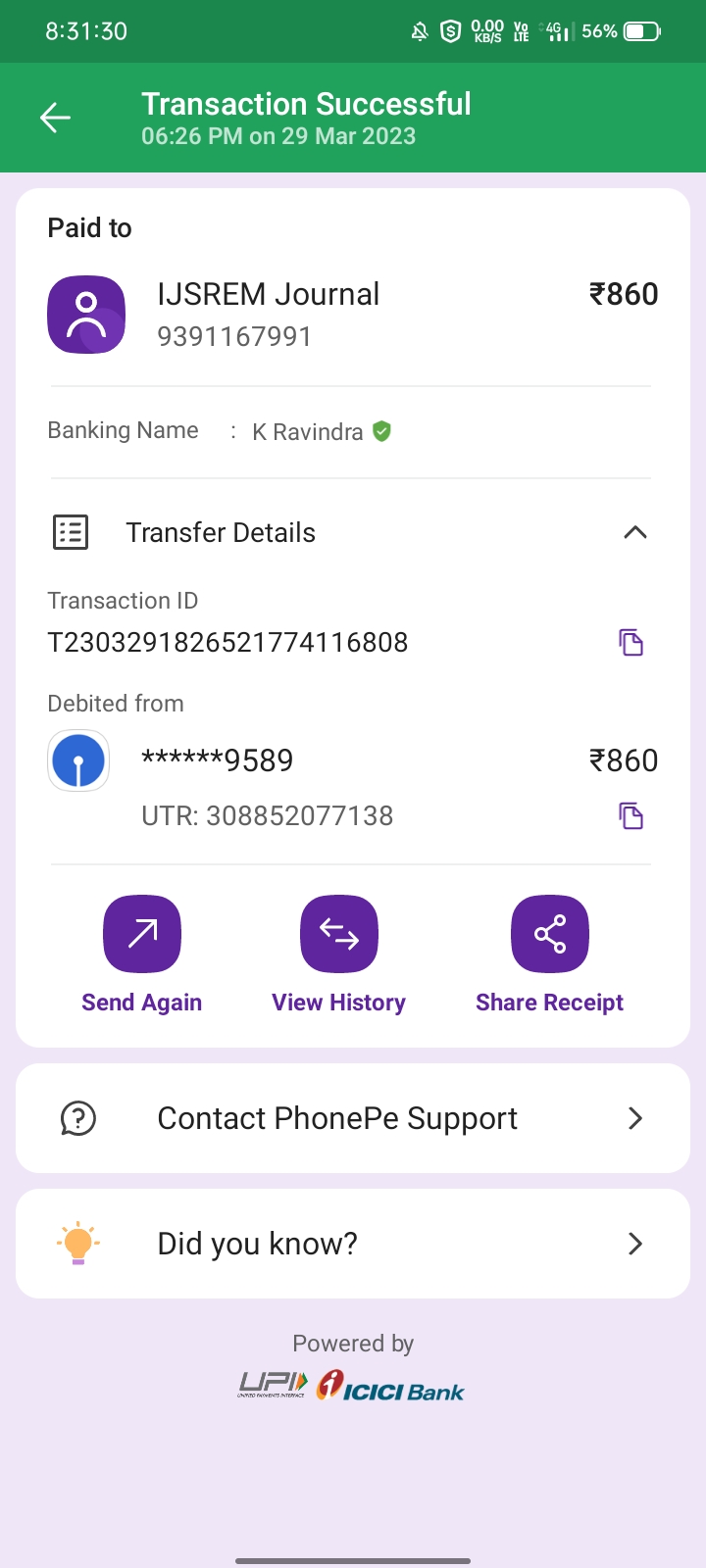Tap Send Again button

pos(142,934)
